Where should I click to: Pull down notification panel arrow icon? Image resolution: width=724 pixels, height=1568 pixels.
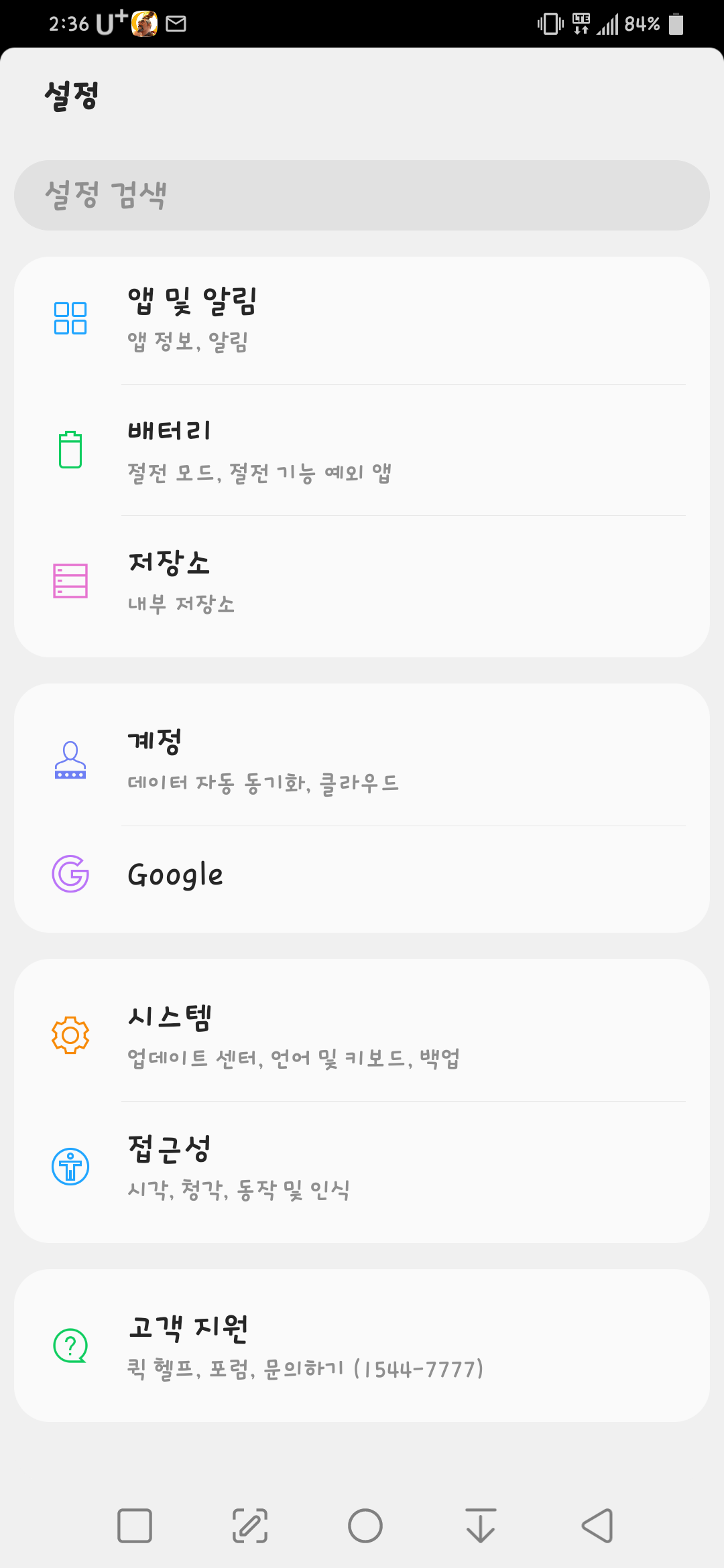point(481,1526)
